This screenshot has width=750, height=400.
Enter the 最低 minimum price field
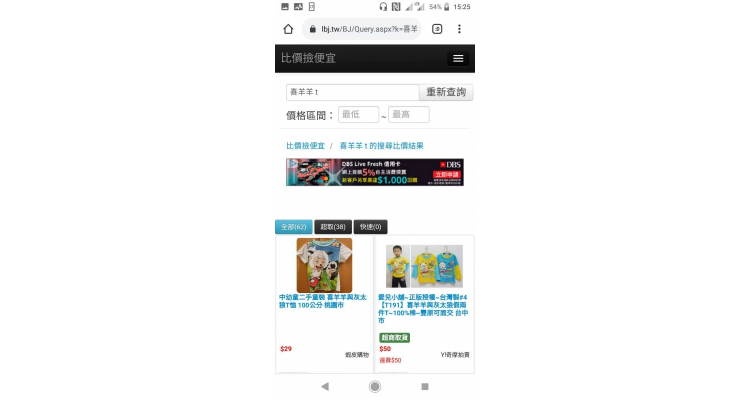[358, 115]
